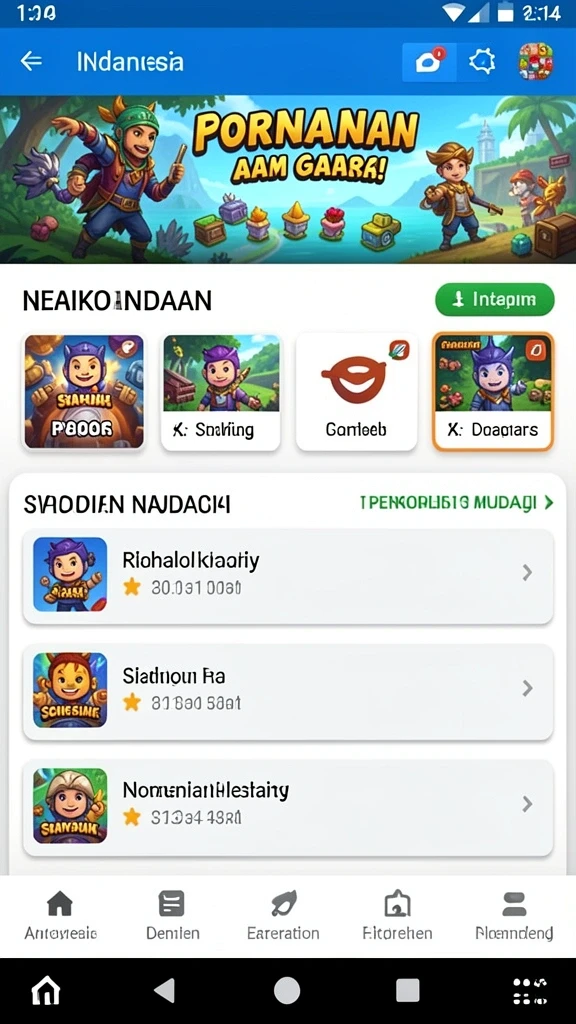Open the profile avatar in the header
Image resolution: width=576 pixels, height=1024 pixels.
click(536, 62)
